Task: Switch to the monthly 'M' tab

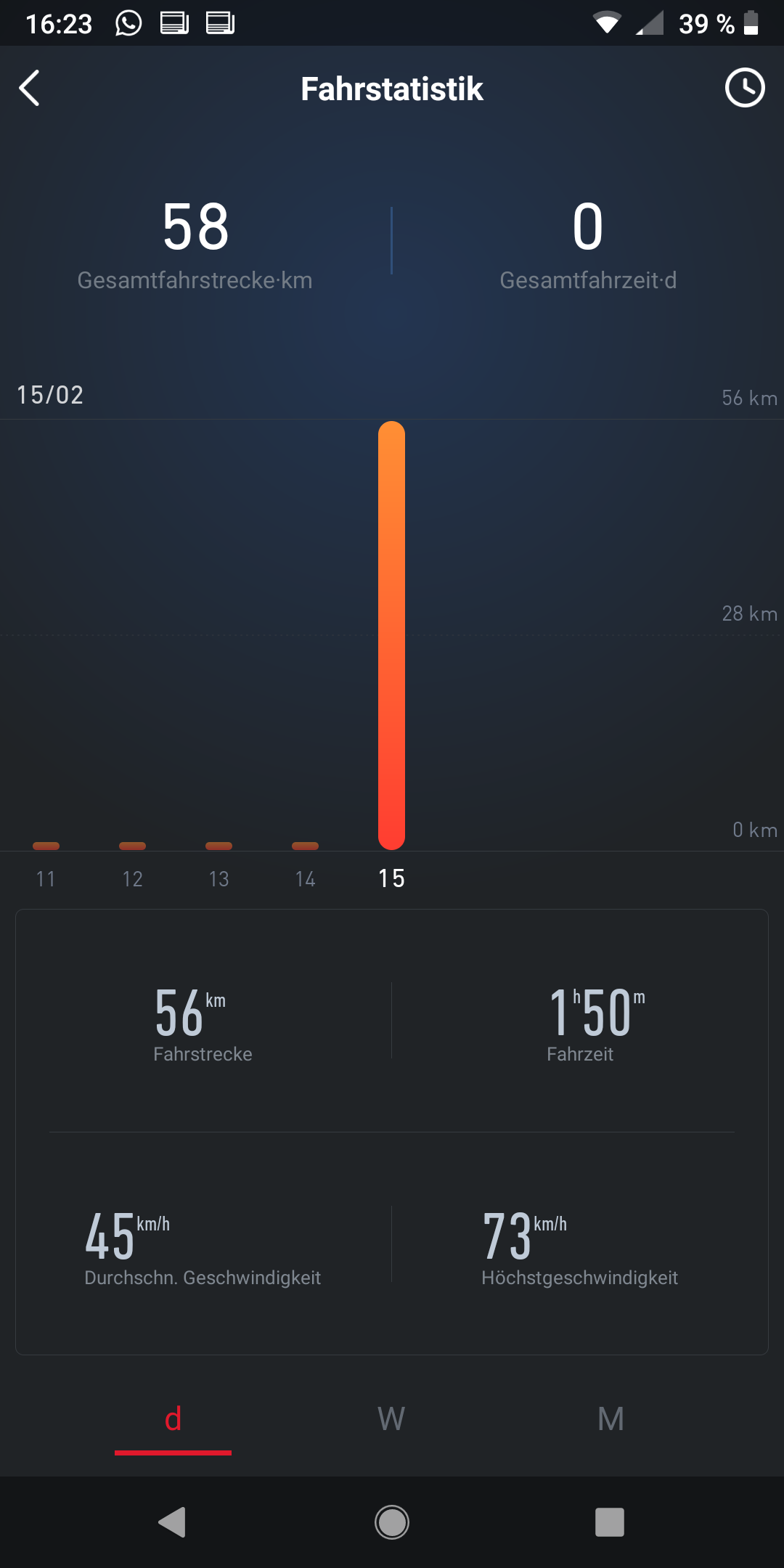Action: coord(611,1419)
